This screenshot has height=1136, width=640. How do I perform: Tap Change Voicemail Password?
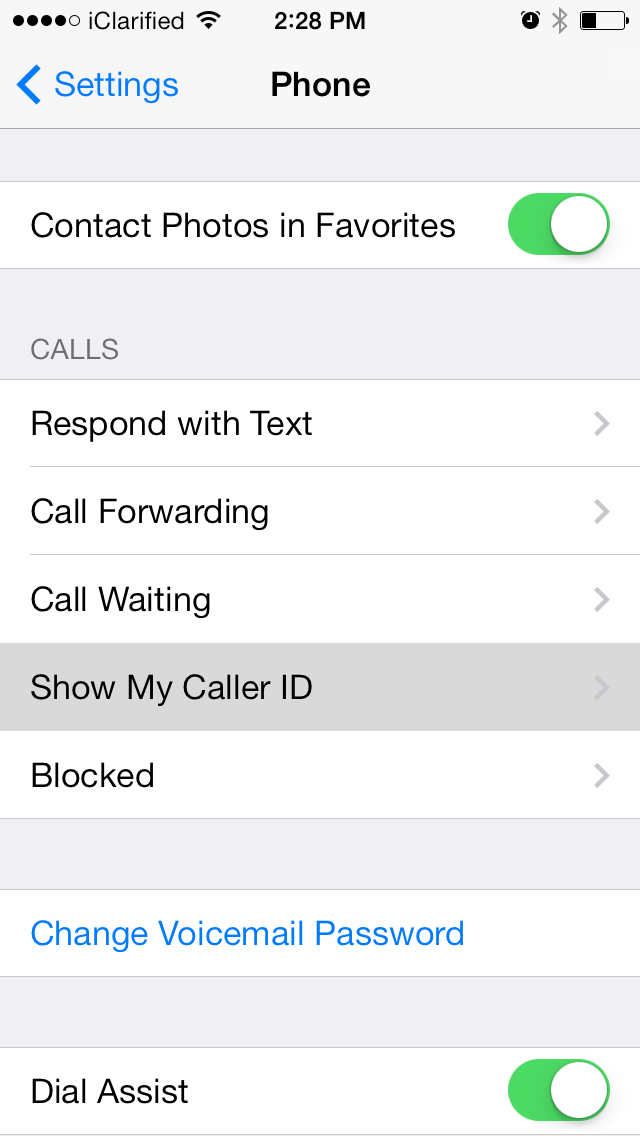pyautogui.click(x=247, y=933)
